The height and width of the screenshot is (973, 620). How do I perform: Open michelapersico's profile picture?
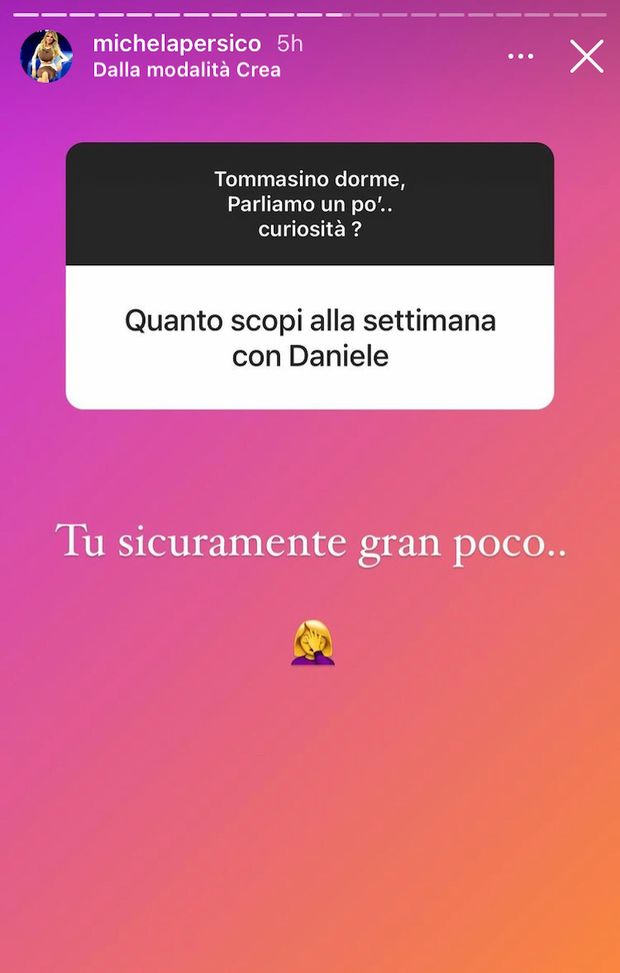(47, 56)
